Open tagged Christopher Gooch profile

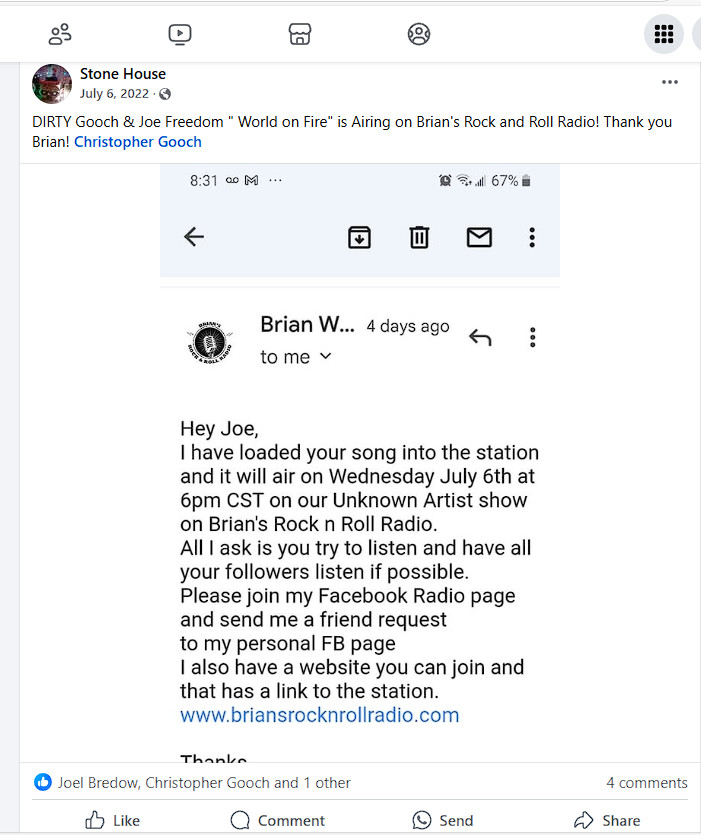click(138, 142)
